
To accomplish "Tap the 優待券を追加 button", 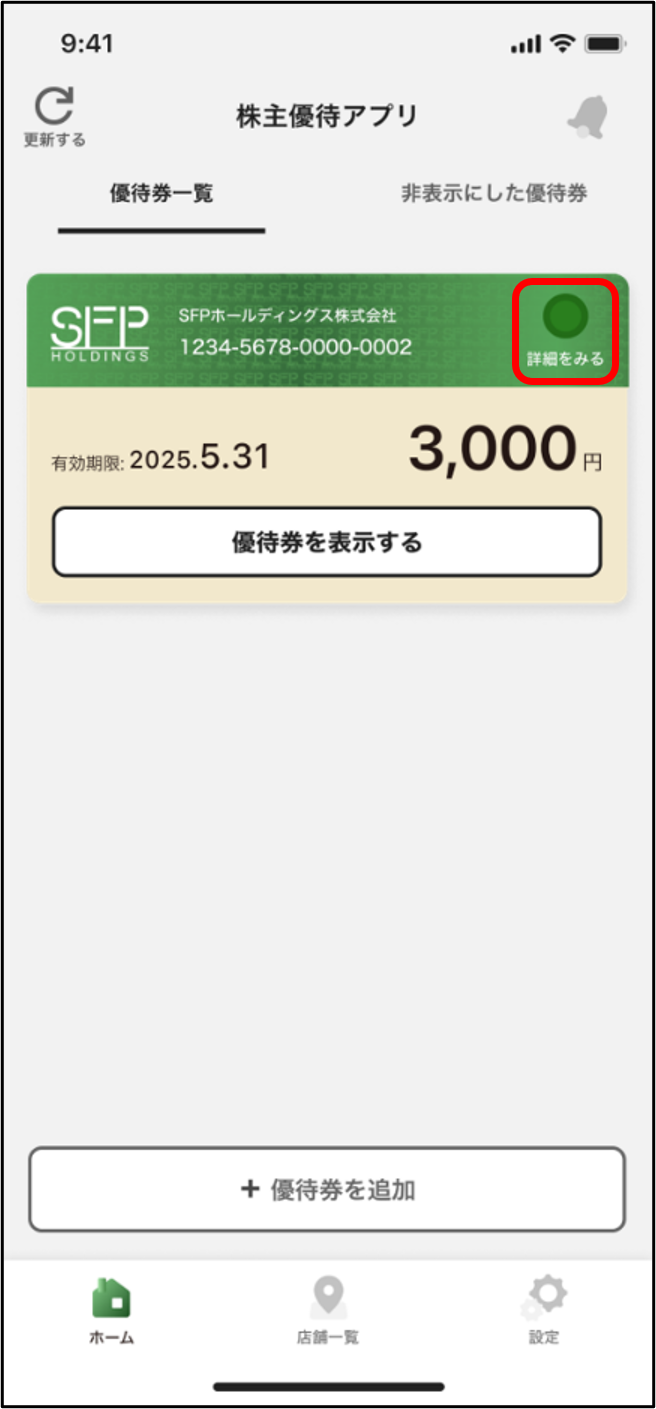I will tap(327, 1189).
